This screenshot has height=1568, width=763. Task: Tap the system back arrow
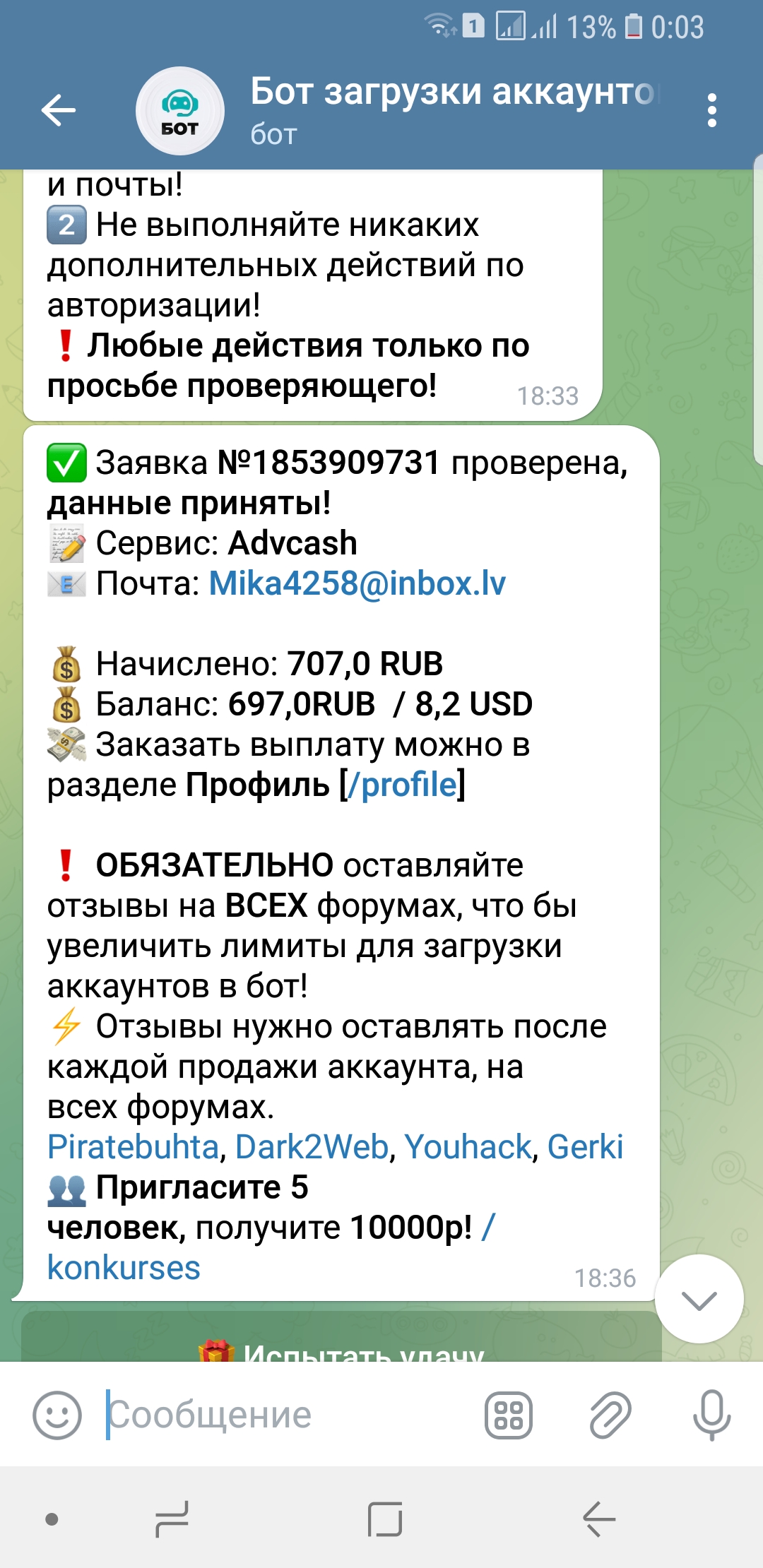point(599,1519)
